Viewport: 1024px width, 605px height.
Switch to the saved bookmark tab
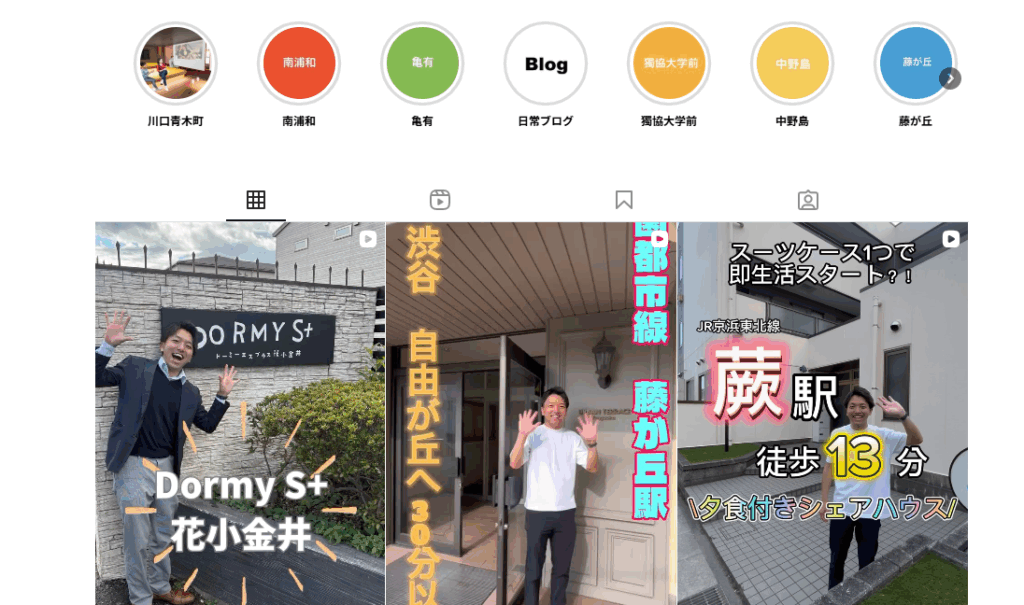pos(624,200)
